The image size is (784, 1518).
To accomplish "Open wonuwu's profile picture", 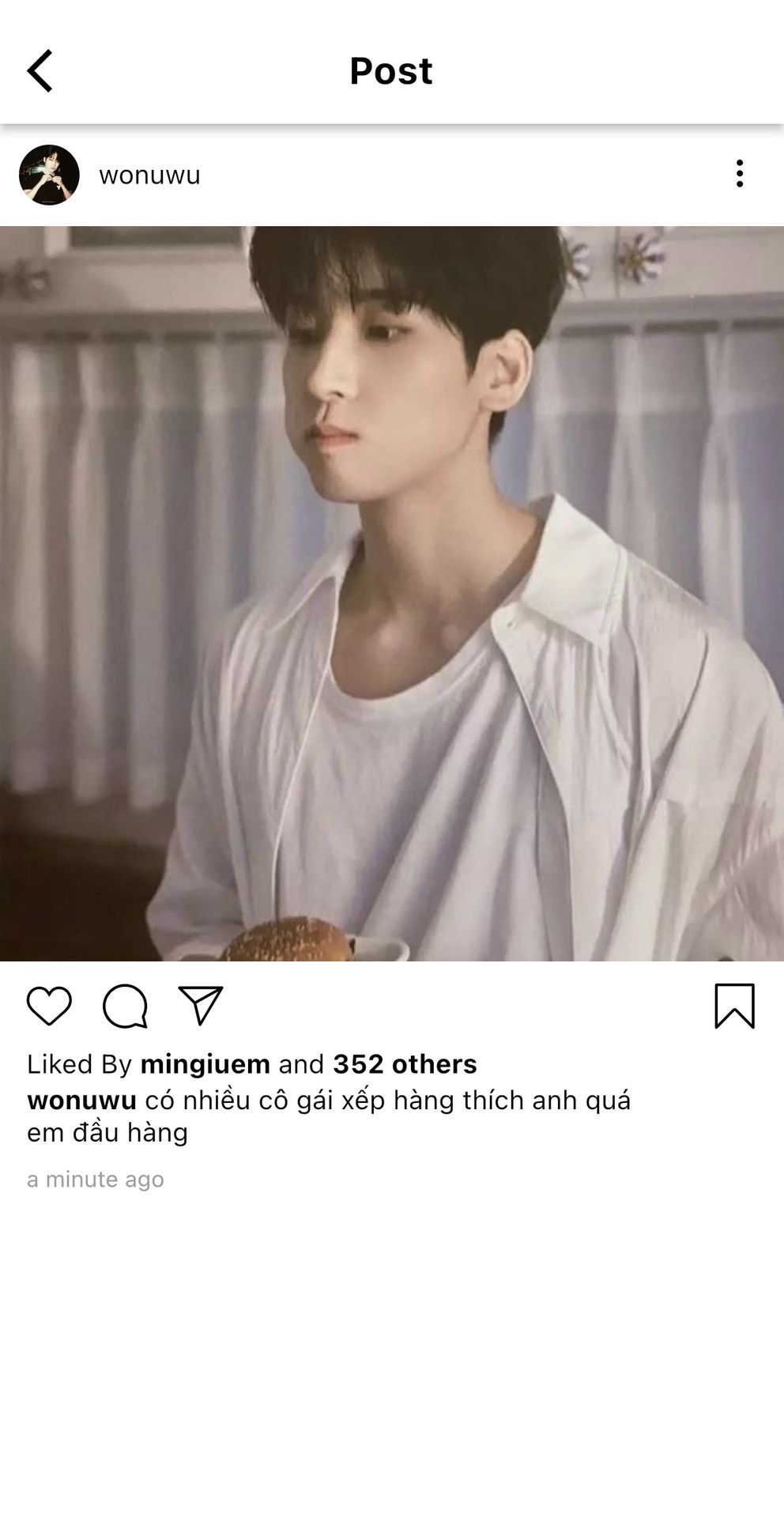I will (49, 175).
